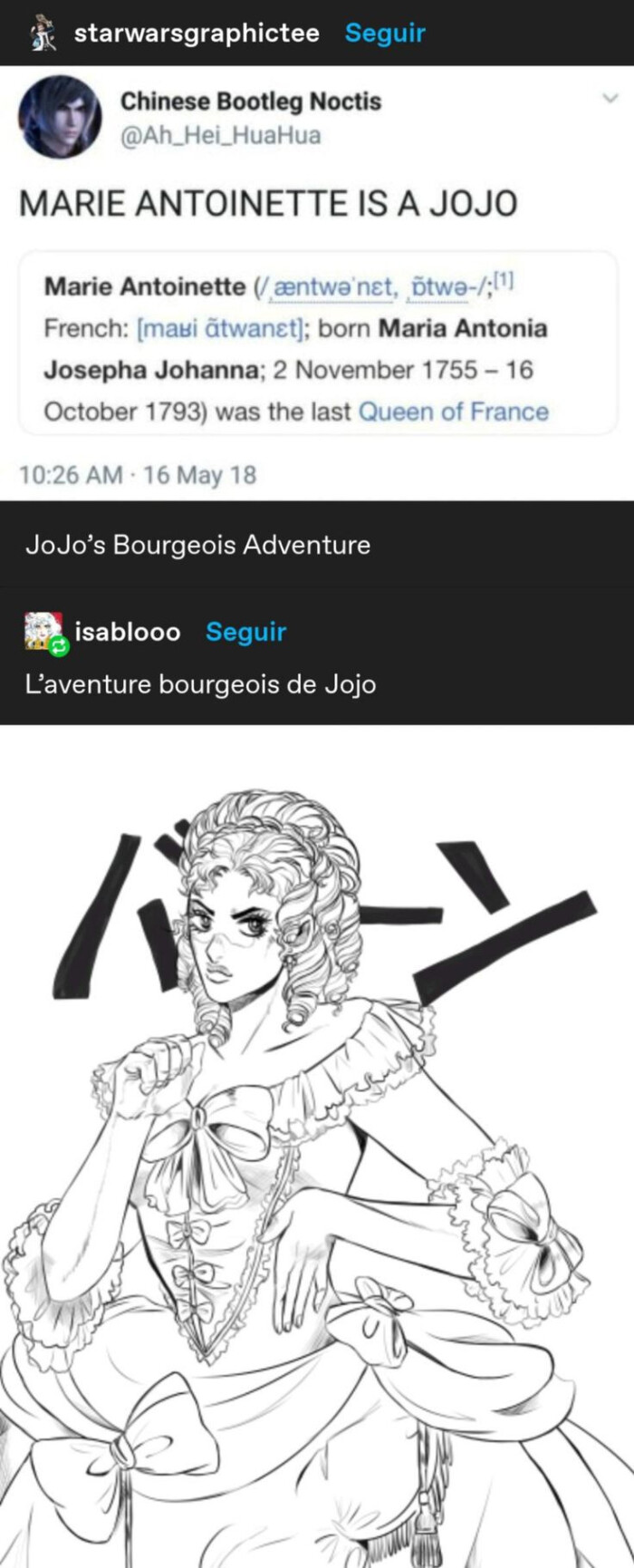Expand the Marie Antoinette line-art drawing

(x=317, y=1146)
